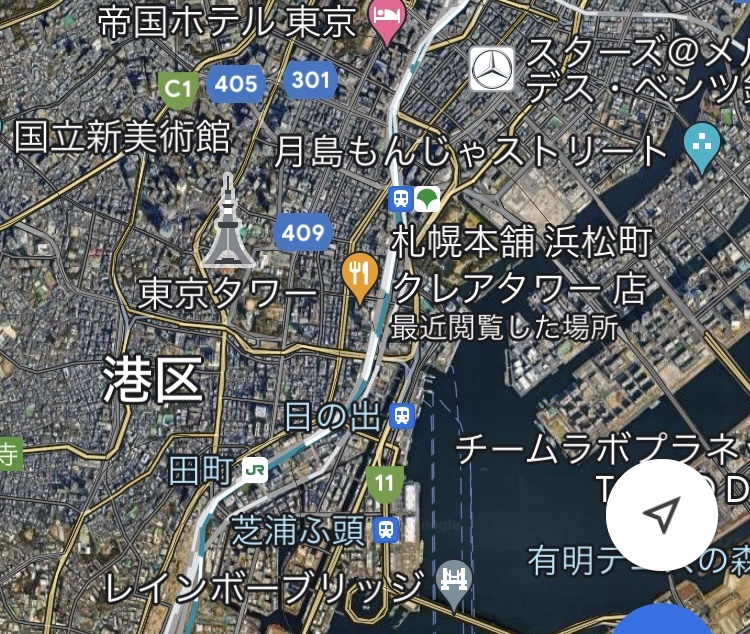Open the Rainbow Bridge (レインボーブリッジ) marker

click(x=454, y=580)
